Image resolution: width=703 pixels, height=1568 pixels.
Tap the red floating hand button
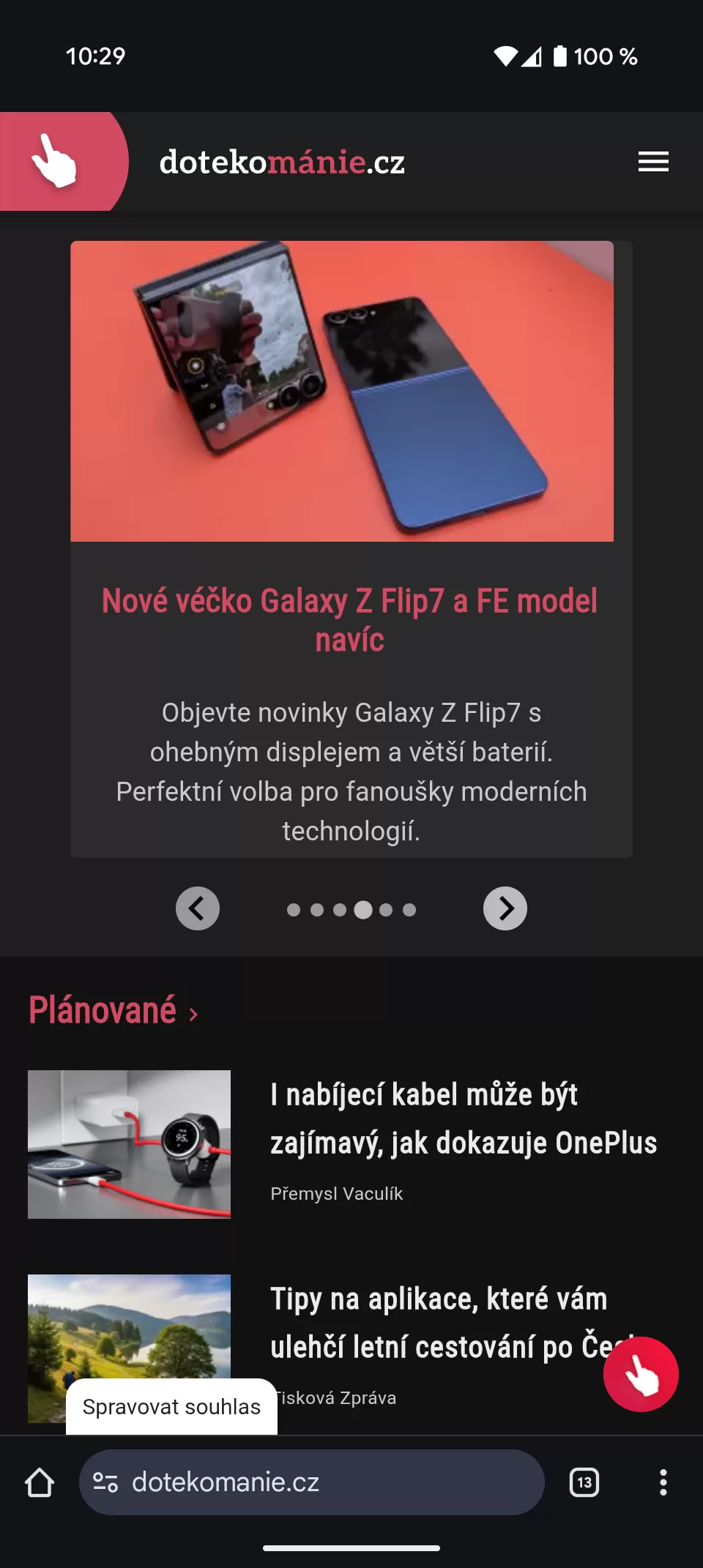[x=641, y=1374]
